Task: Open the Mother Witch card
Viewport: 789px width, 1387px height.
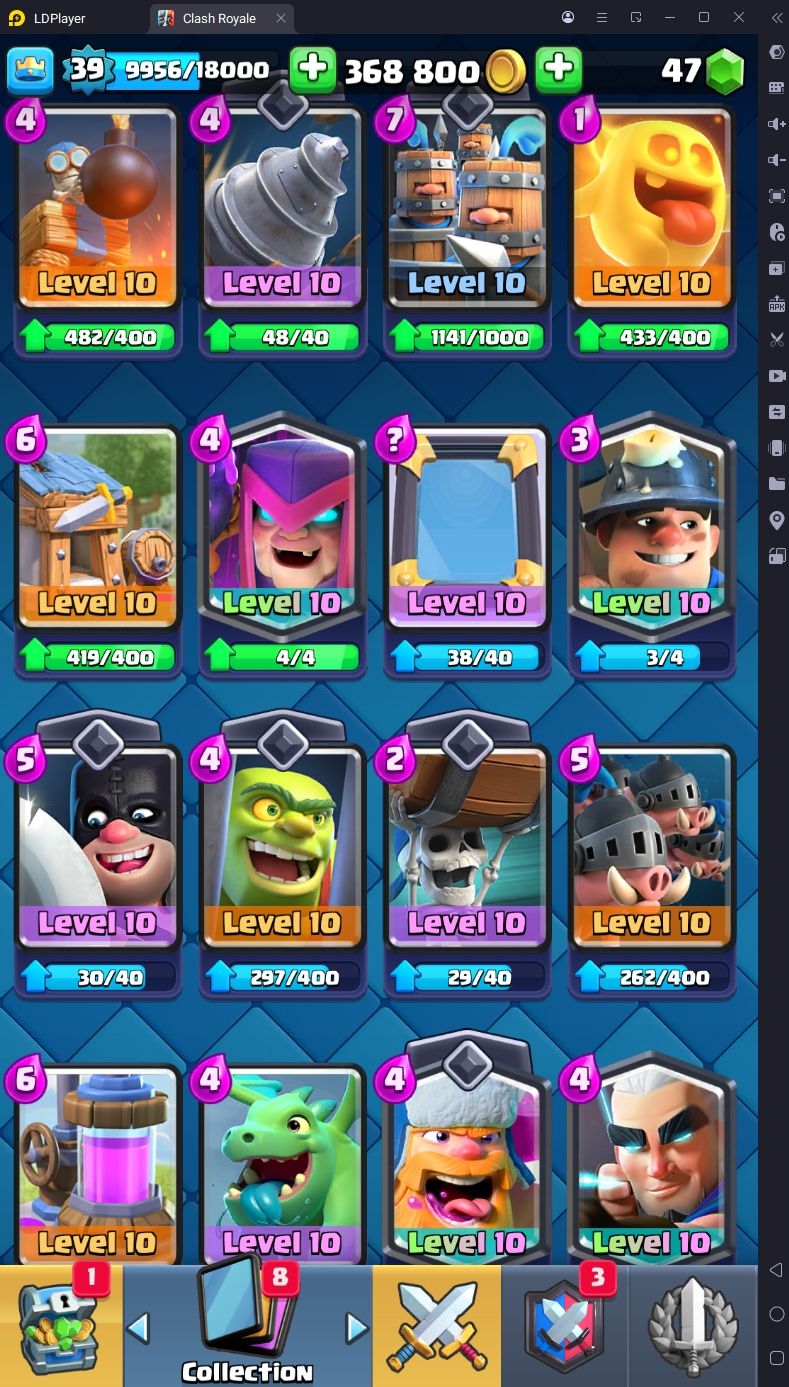Action: pos(282,530)
